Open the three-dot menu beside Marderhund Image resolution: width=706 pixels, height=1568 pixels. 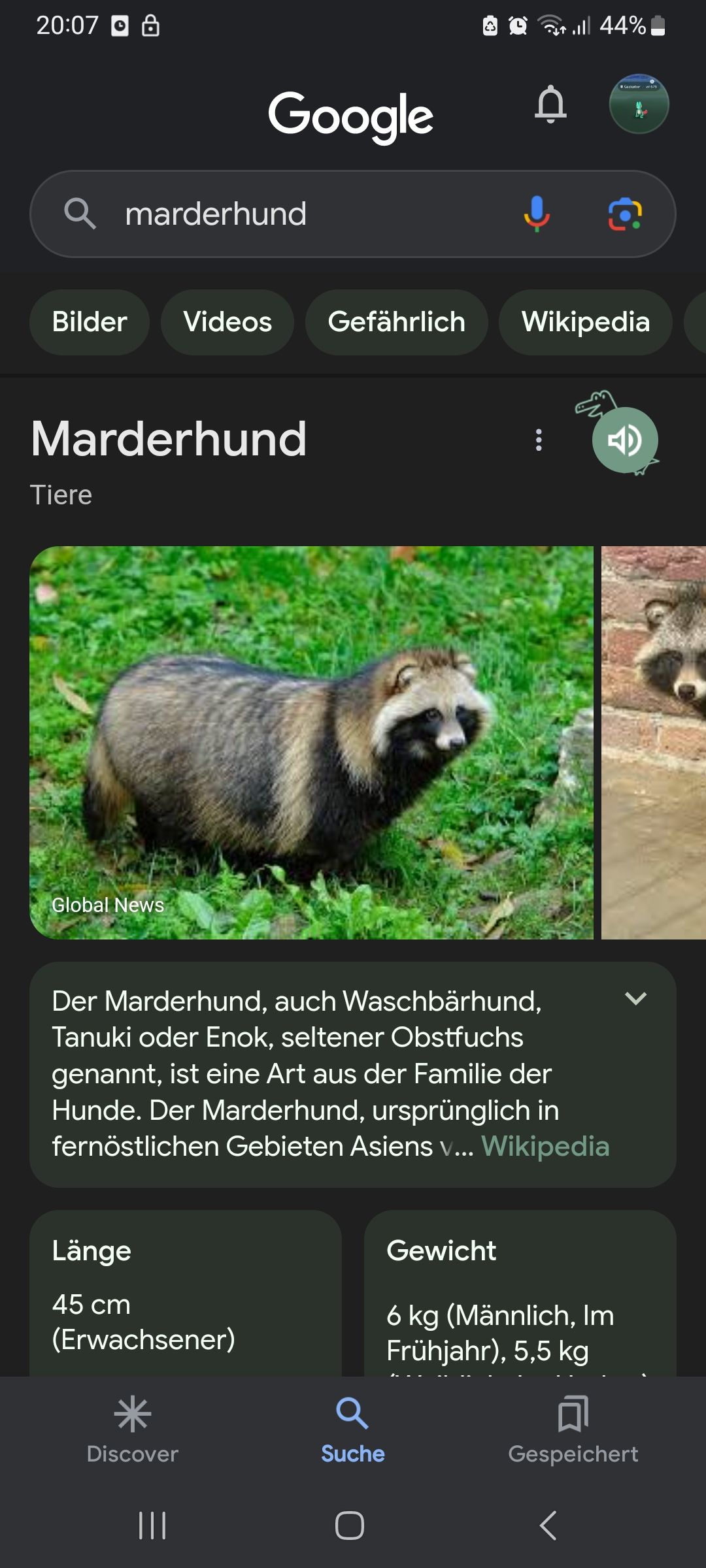539,440
